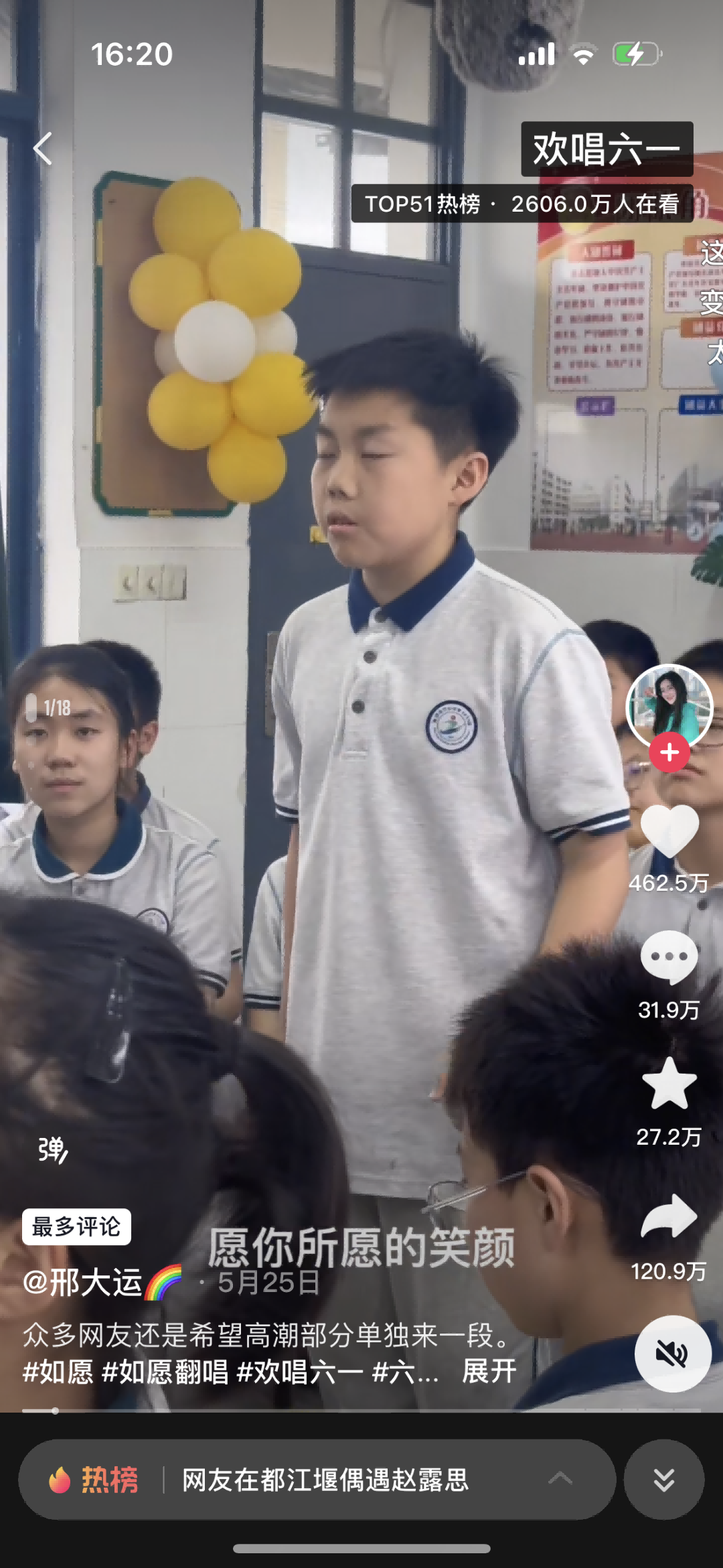Go back with the top-left arrow
The width and height of the screenshot is (723, 1568).
click(x=43, y=148)
